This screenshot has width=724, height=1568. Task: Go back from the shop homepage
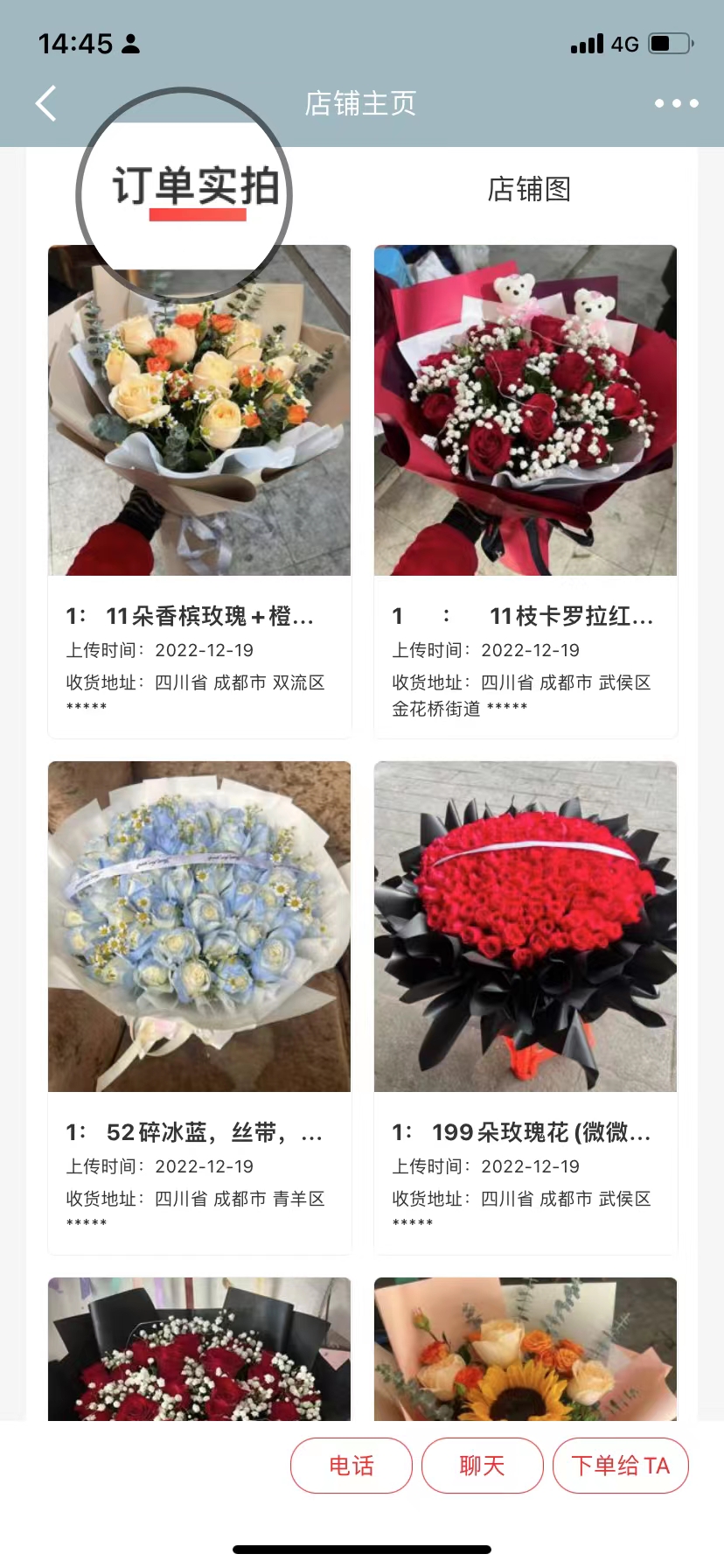(x=47, y=103)
